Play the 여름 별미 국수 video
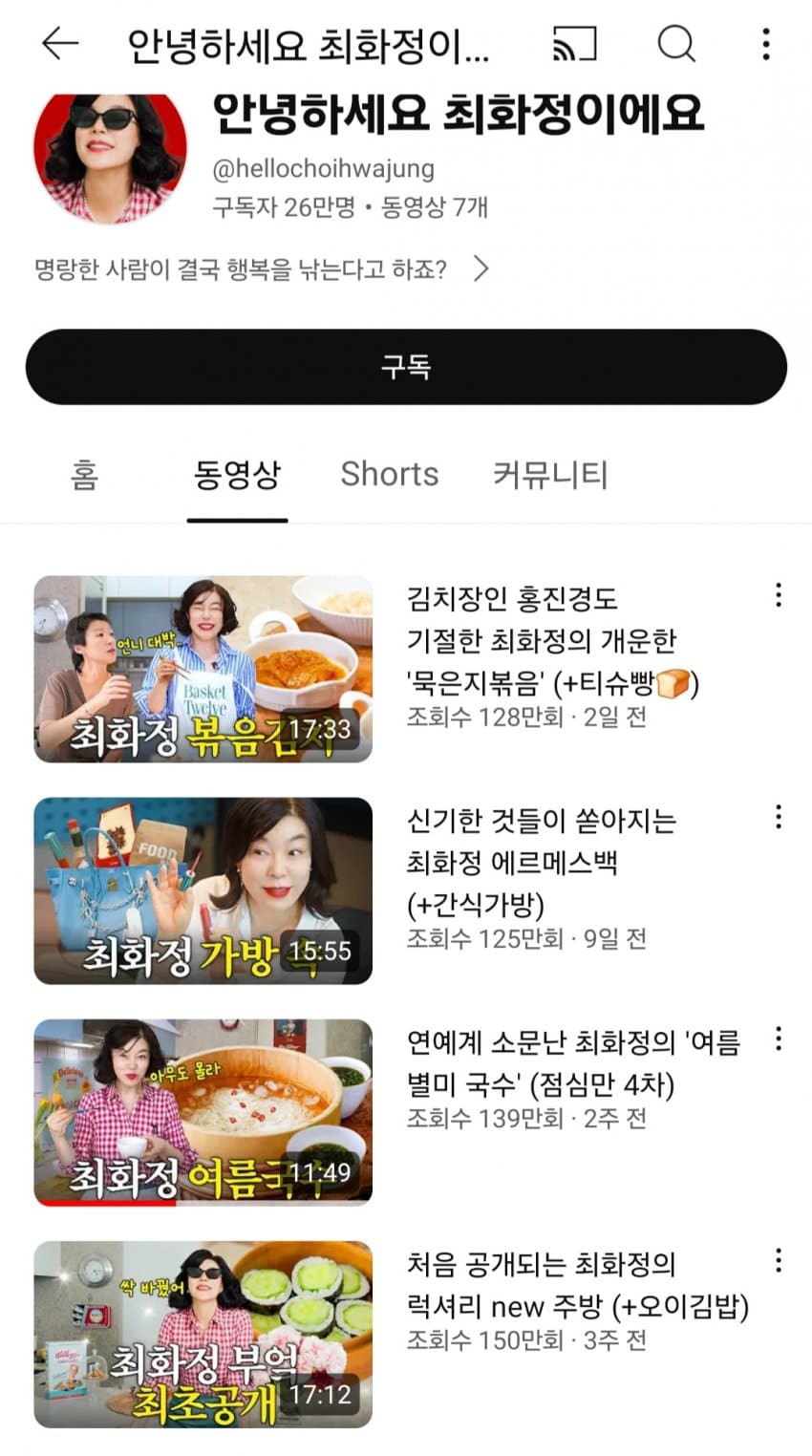This screenshot has width=812, height=1456. (x=203, y=1112)
